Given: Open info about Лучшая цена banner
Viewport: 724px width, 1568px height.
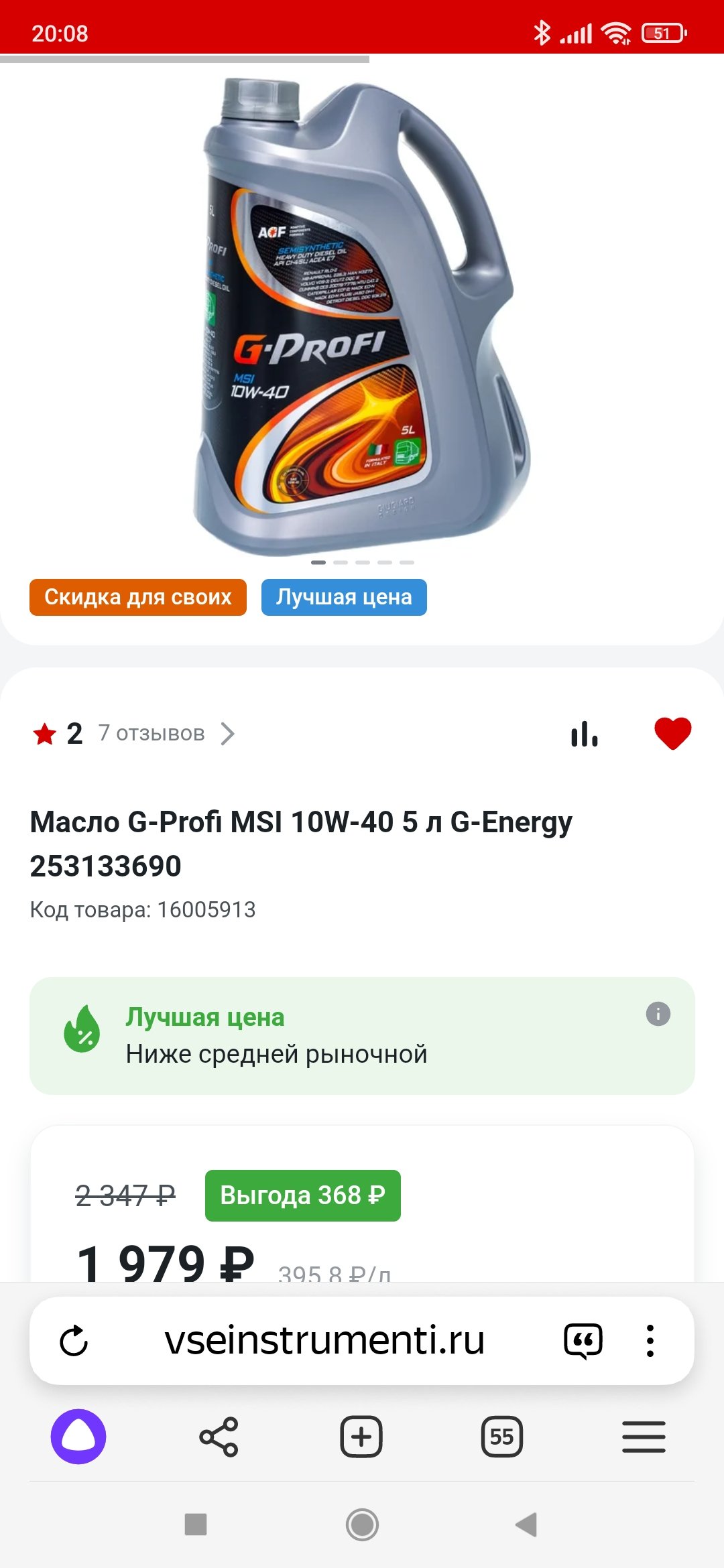Looking at the screenshot, I should pyautogui.click(x=658, y=1014).
